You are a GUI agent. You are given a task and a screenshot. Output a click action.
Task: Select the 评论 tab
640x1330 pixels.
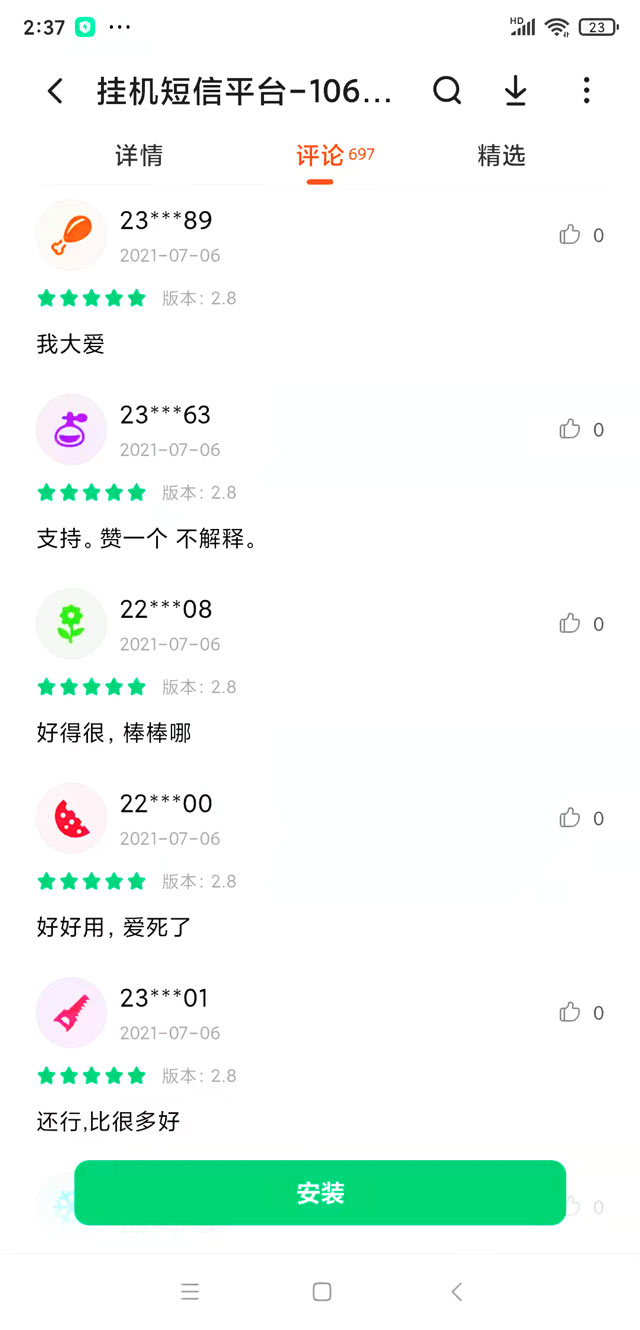(x=320, y=156)
